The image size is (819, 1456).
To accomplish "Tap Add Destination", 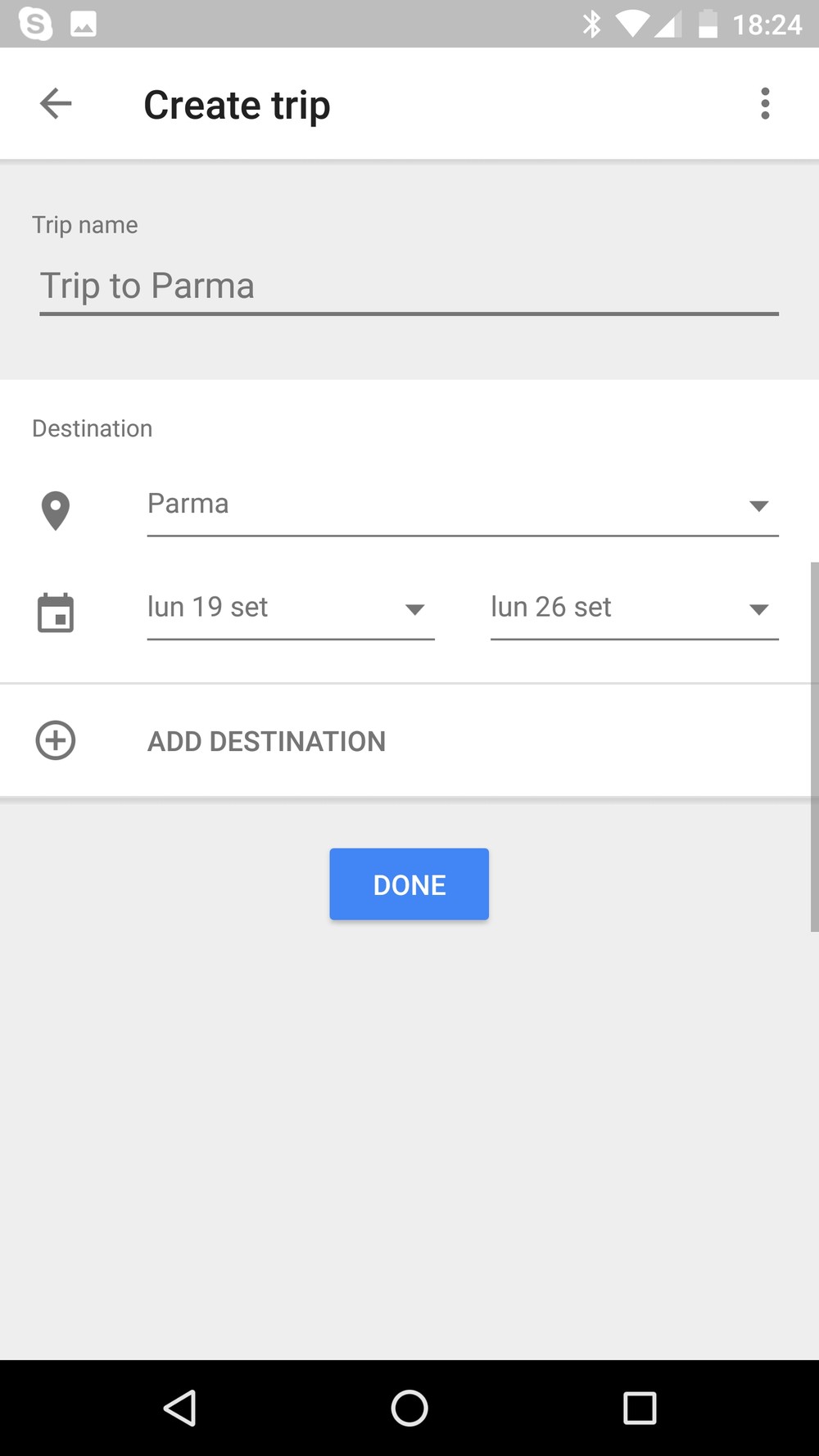I will (x=409, y=741).
